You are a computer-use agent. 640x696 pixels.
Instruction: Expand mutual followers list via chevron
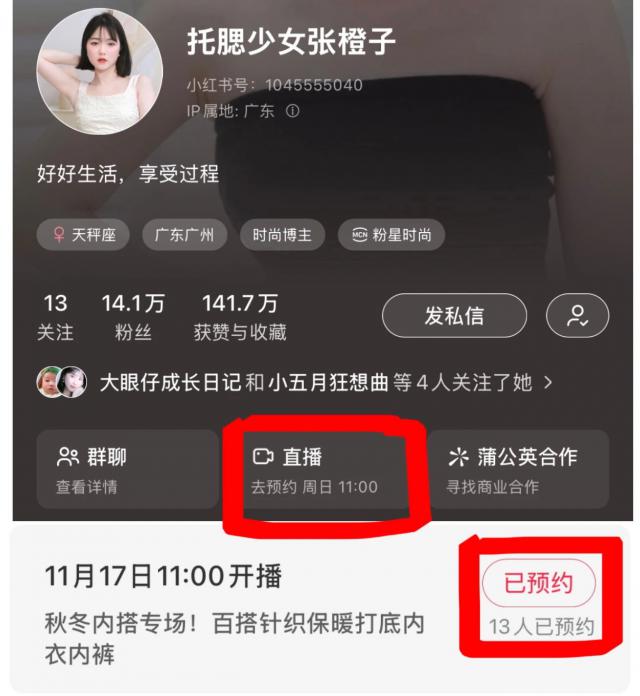[548, 382]
